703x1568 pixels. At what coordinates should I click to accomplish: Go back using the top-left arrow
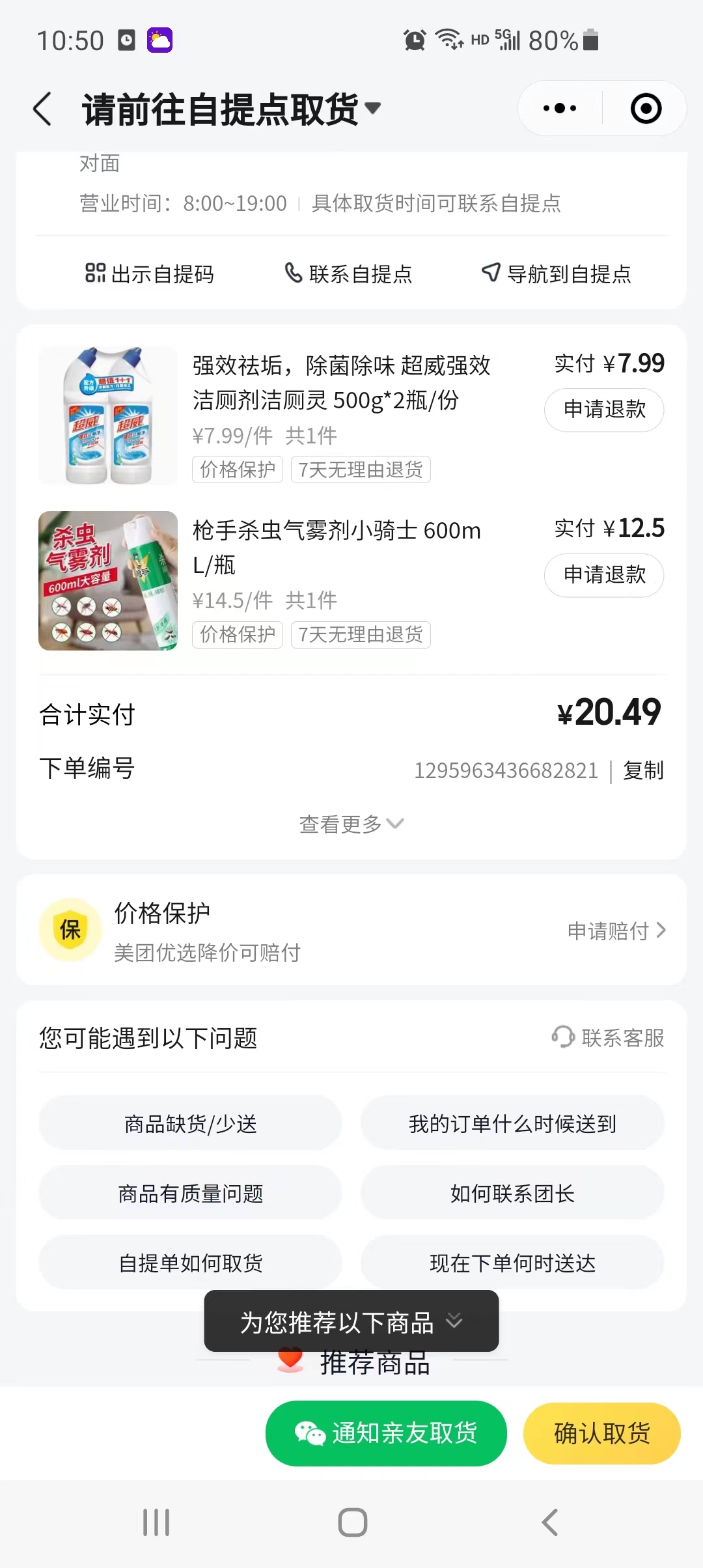point(43,109)
